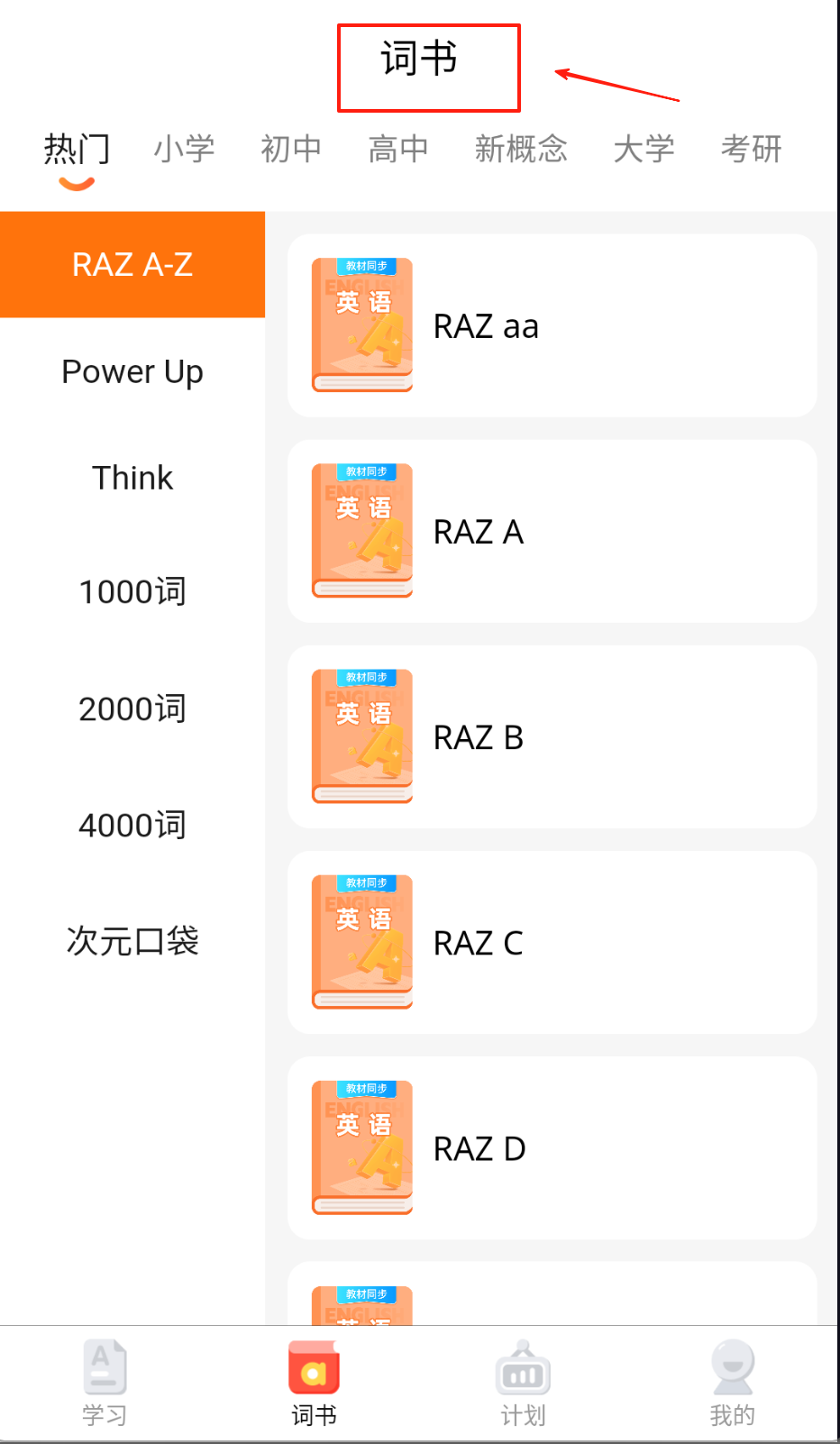
Task: Switch to the 小学 top tab
Action: coord(184,149)
